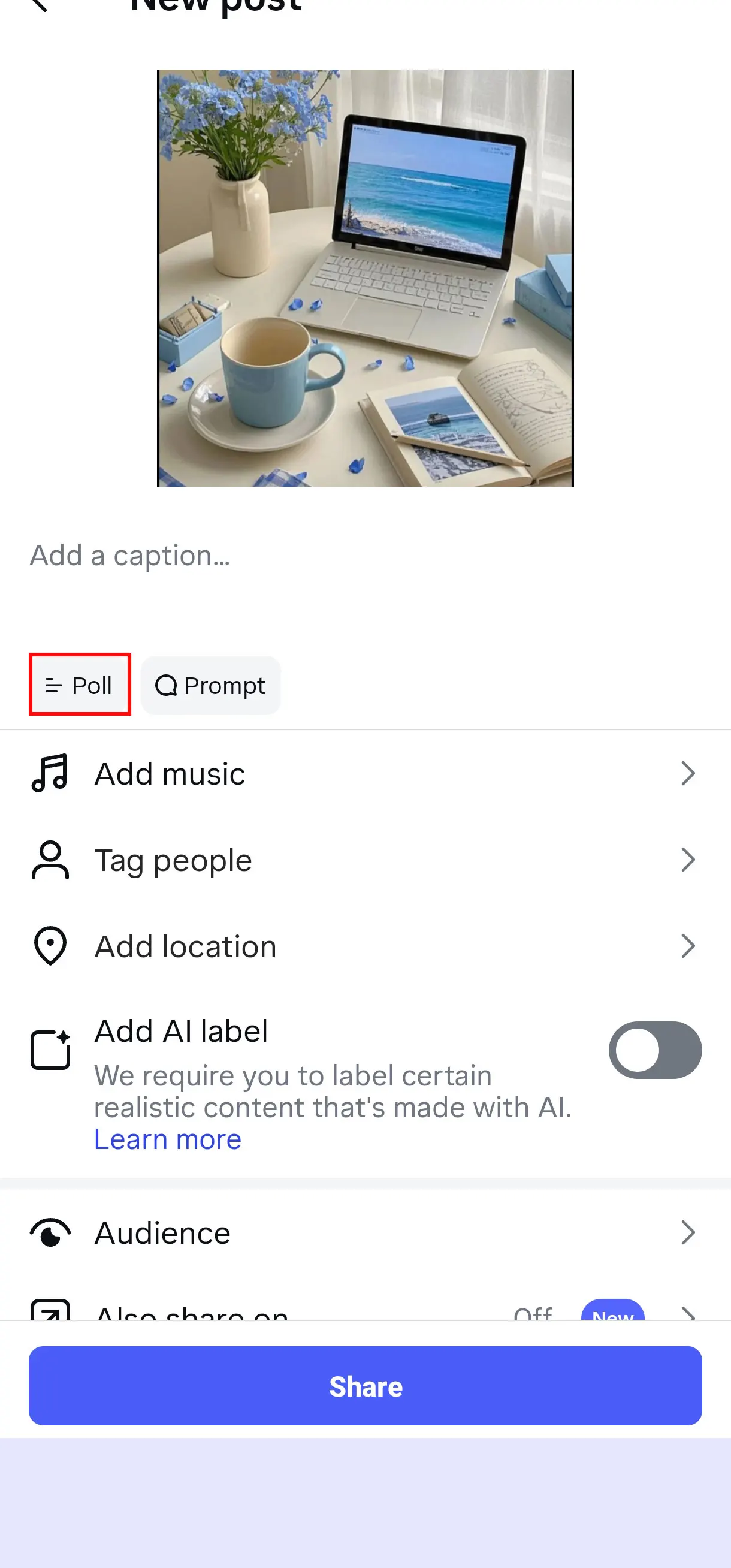Add a Poll to the post
The image size is (731, 1568).
pos(80,685)
